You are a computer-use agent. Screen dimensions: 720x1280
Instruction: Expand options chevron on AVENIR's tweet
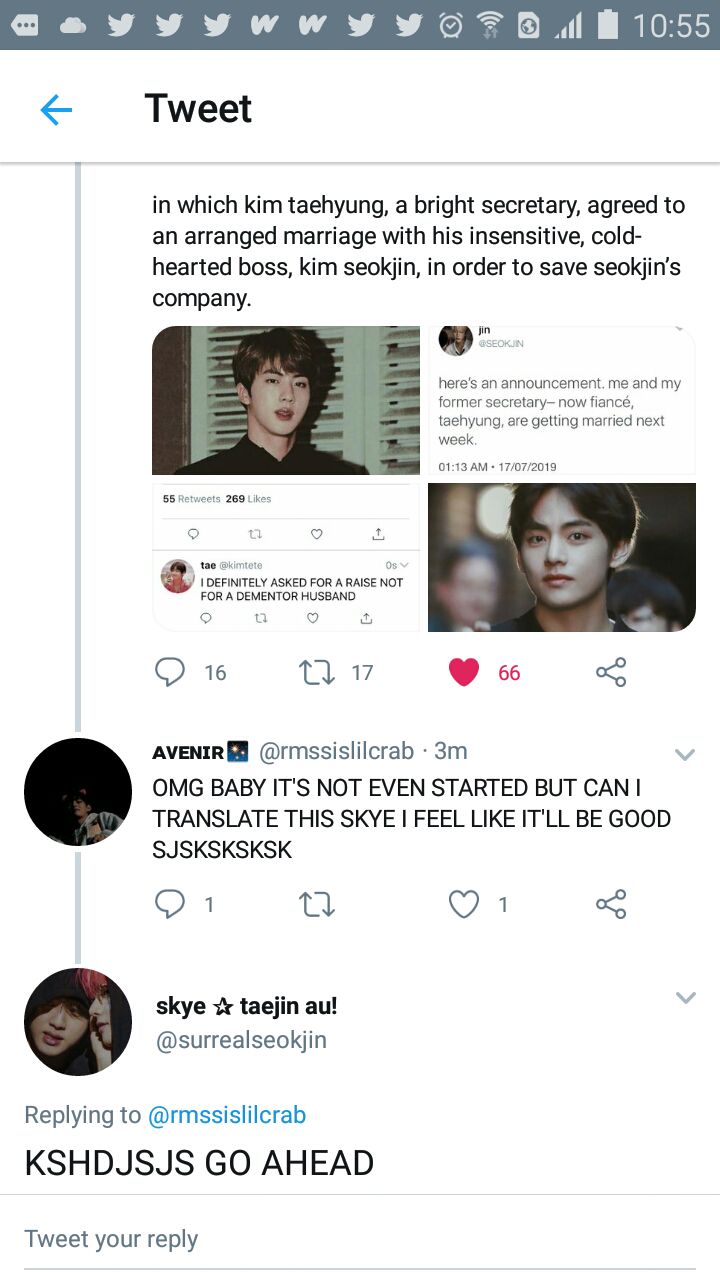[x=685, y=755]
